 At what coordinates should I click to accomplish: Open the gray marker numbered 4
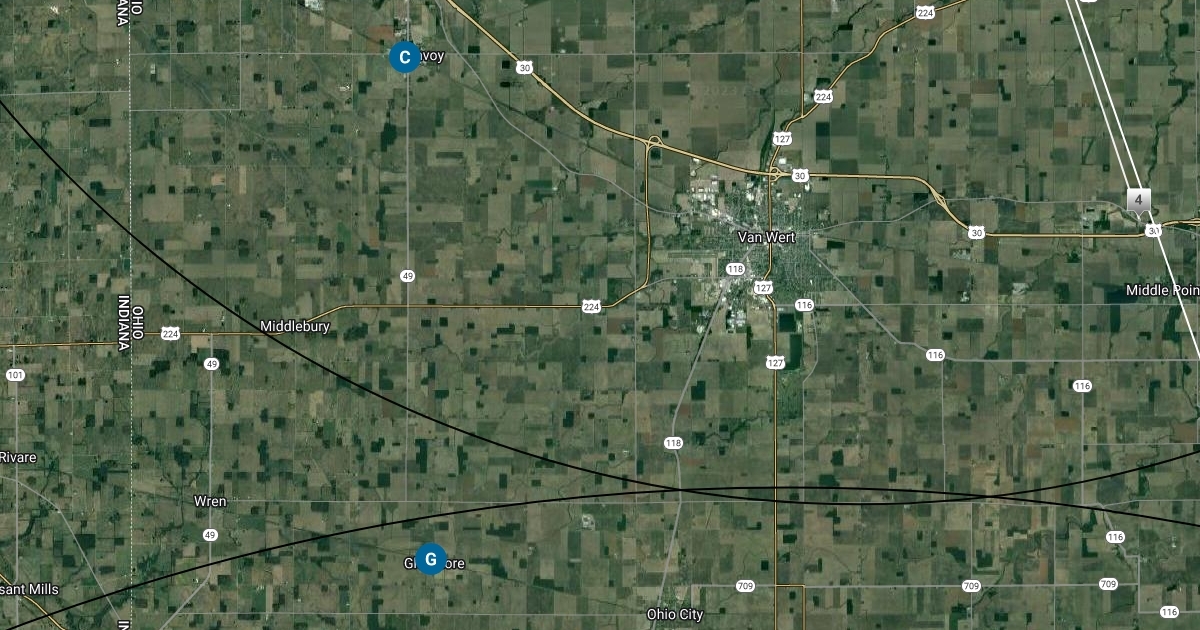point(1138,200)
